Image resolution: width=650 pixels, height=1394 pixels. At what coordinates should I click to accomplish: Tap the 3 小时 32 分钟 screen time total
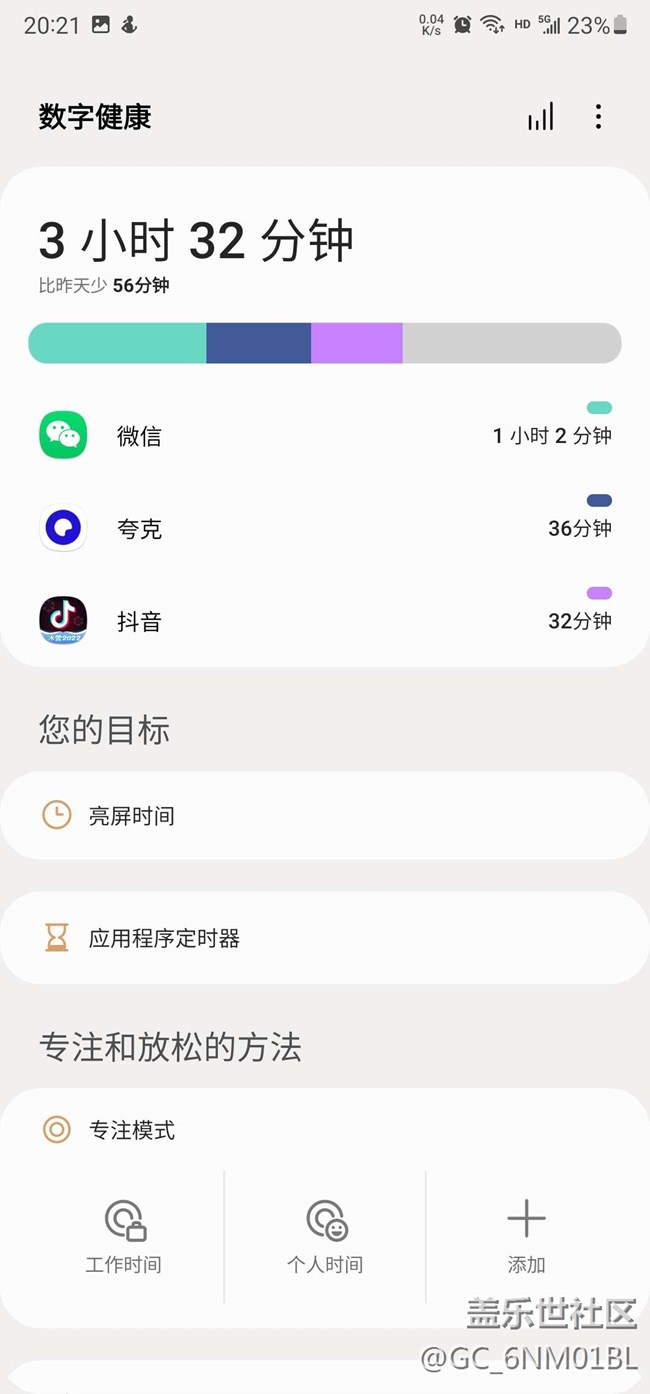(196, 241)
